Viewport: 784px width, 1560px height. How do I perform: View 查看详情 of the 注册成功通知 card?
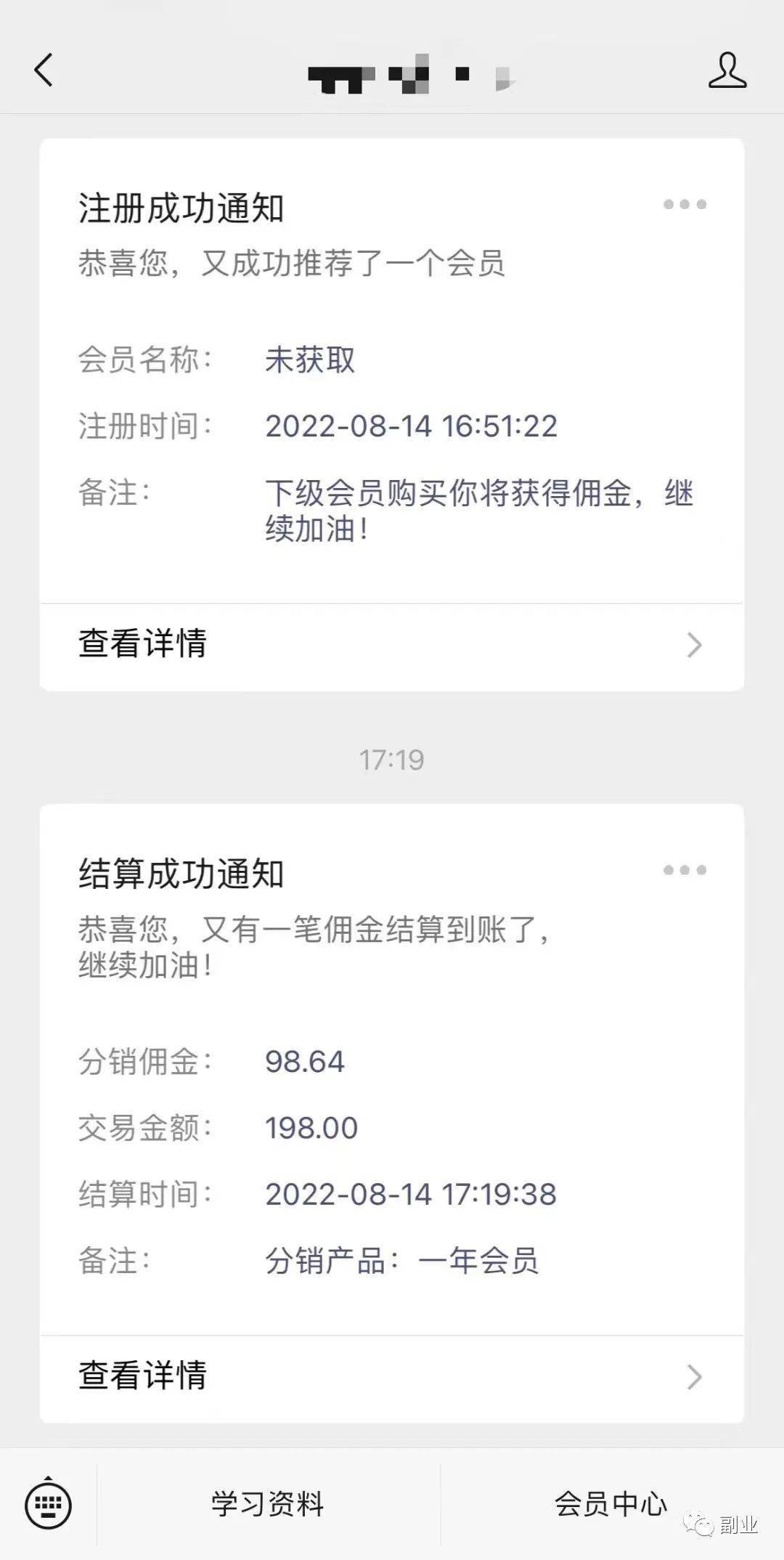click(x=392, y=645)
